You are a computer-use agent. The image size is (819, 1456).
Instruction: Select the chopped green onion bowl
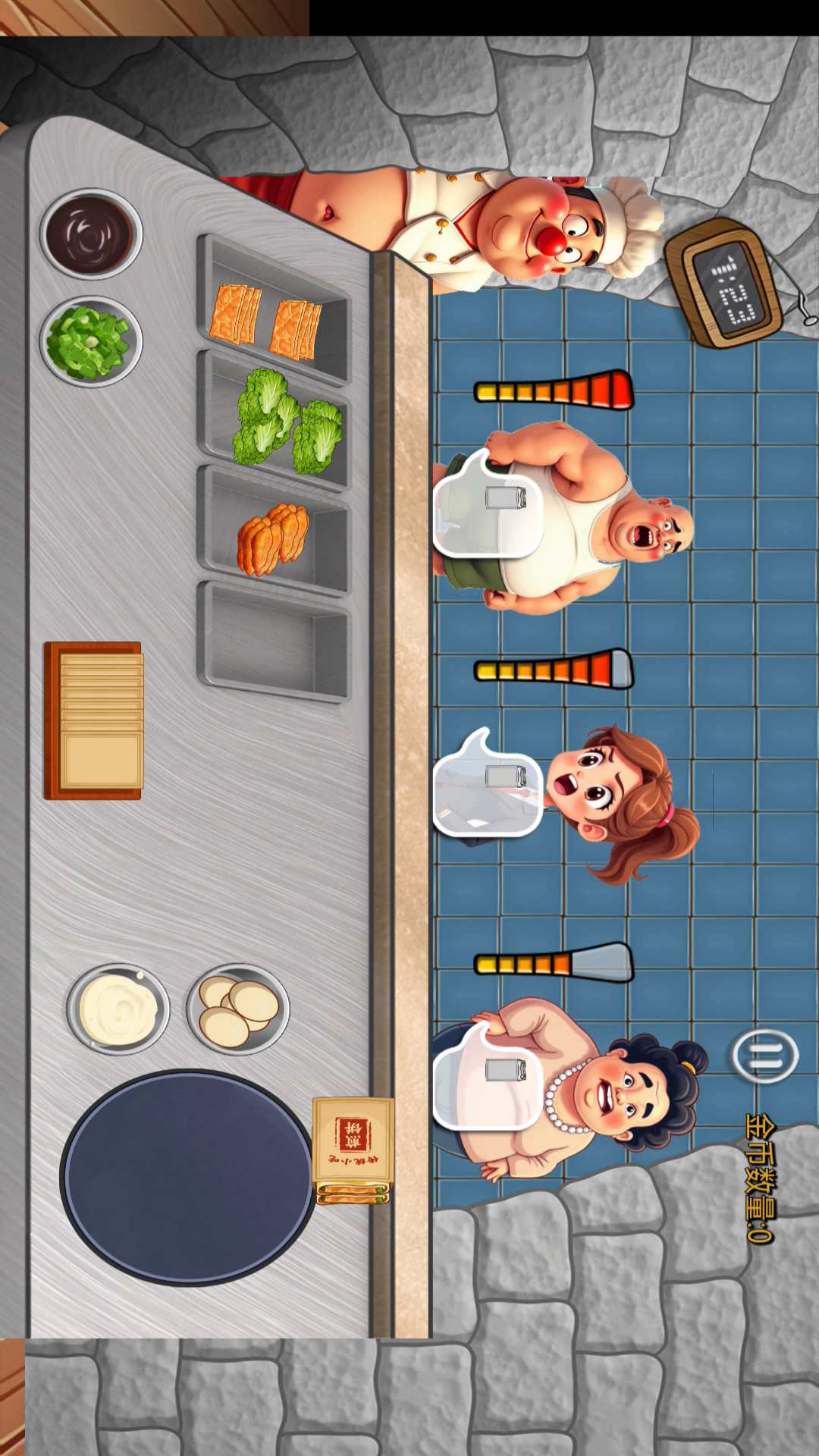90,342
